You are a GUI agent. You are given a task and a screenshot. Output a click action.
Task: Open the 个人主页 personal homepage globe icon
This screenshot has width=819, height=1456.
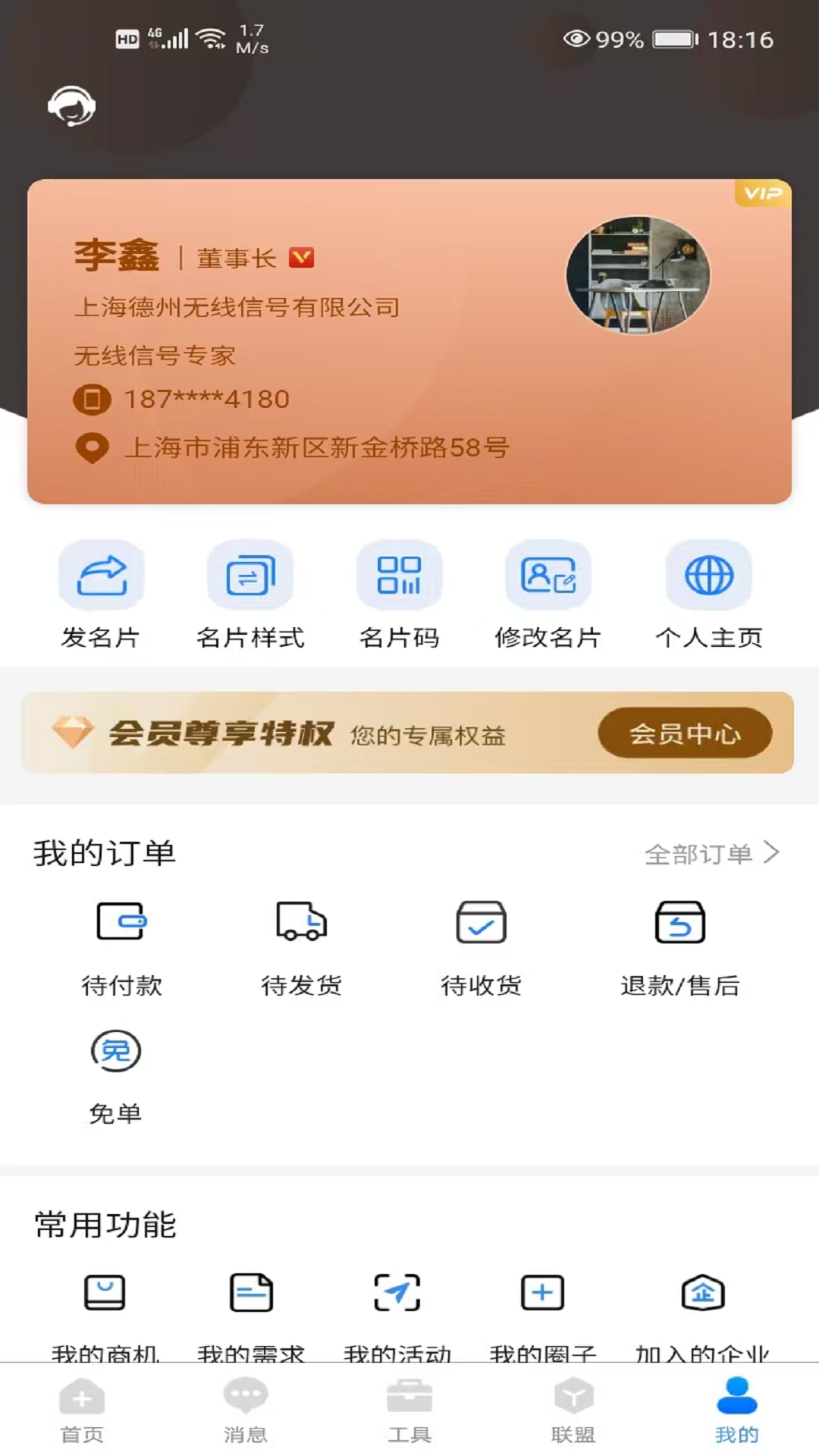pos(708,574)
